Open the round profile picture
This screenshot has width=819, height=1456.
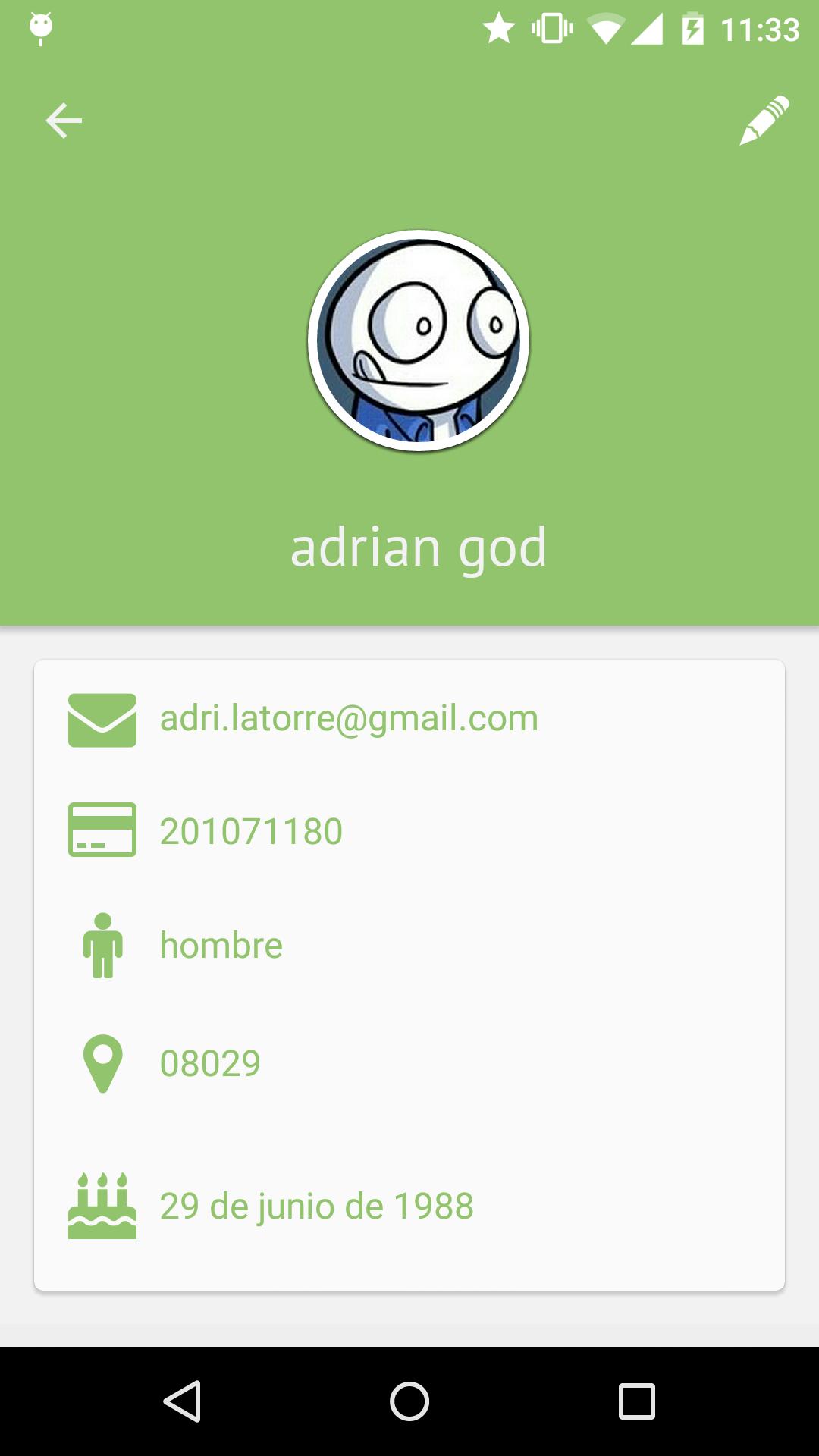419,340
